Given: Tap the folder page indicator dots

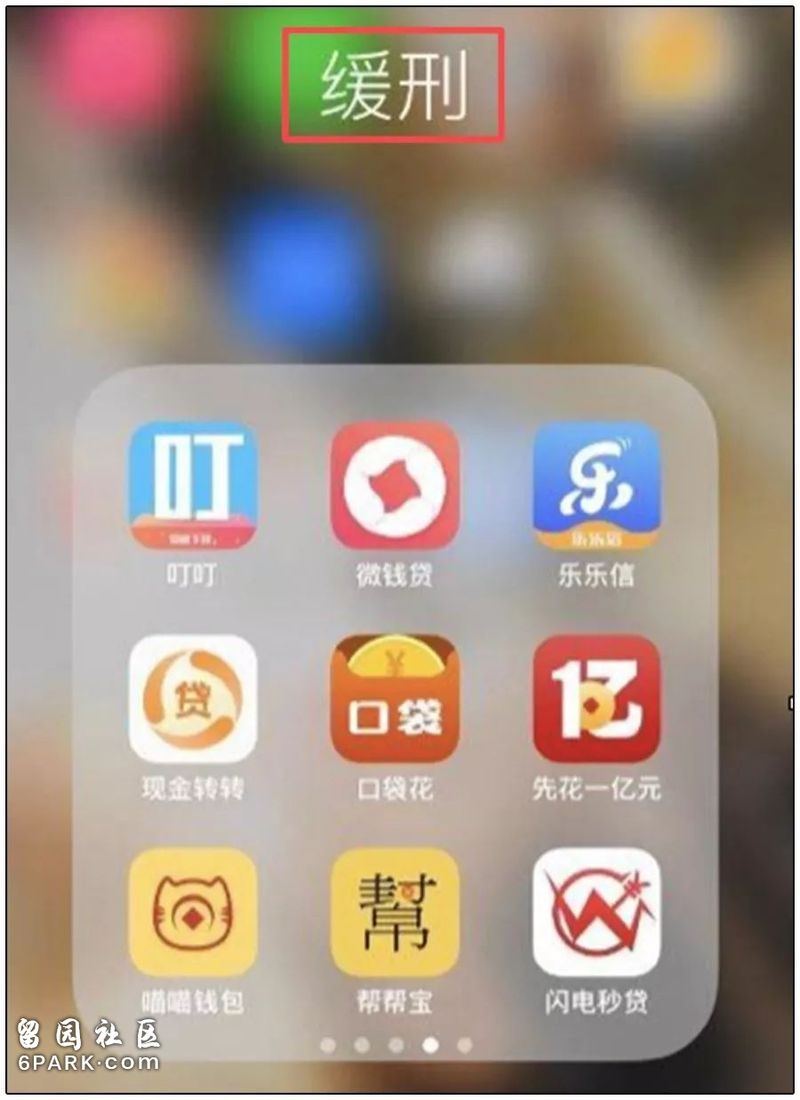Looking at the screenshot, I should point(396,1045).
